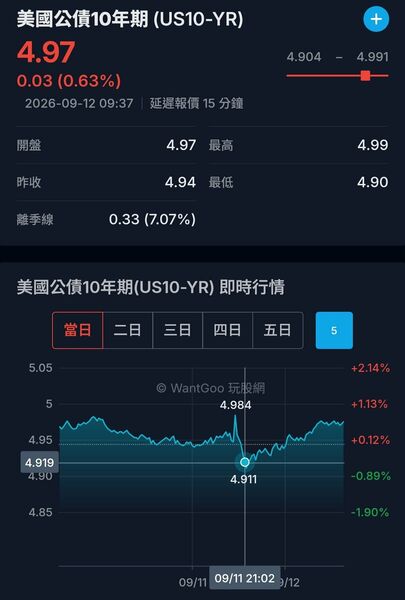Switch chart to 三日 range

(x=178, y=330)
